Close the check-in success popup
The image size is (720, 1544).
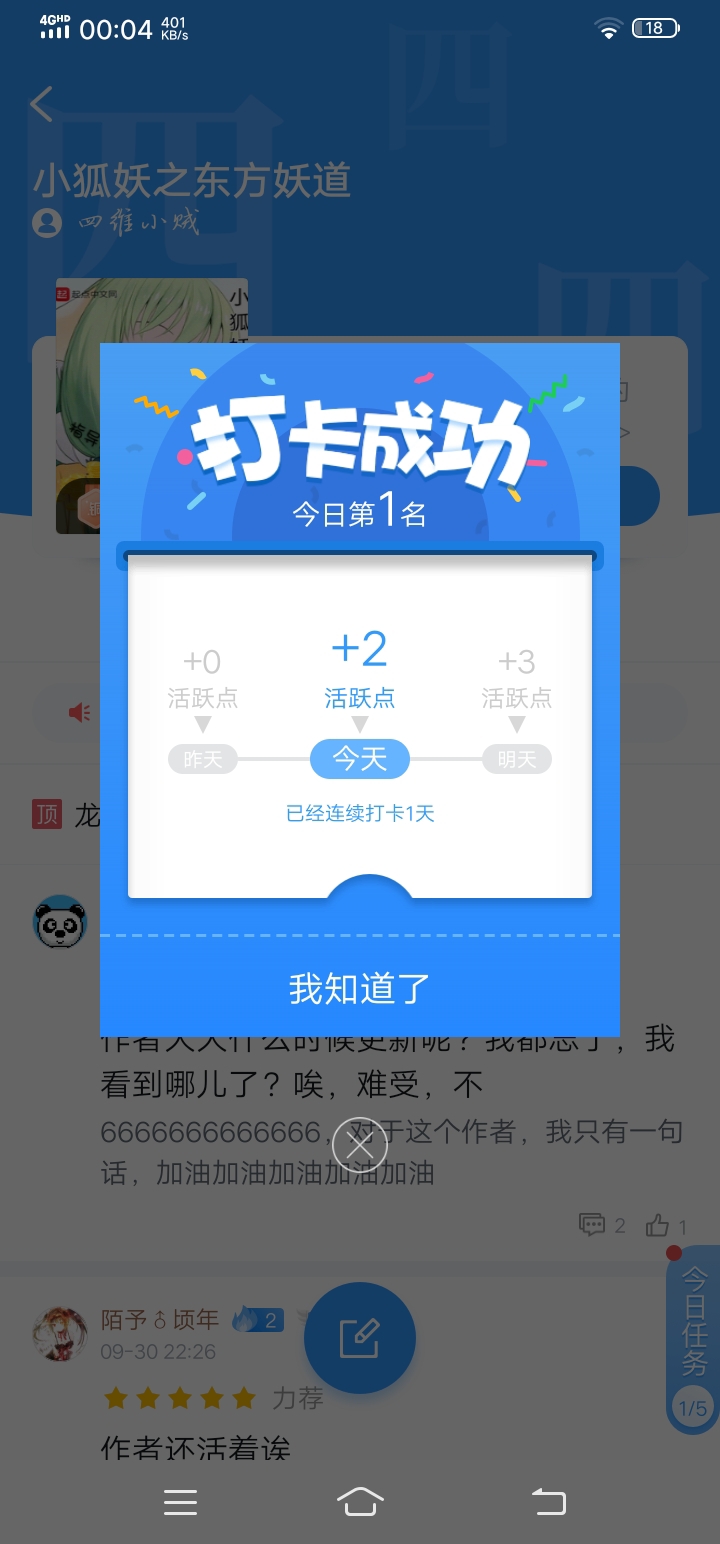click(359, 1145)
